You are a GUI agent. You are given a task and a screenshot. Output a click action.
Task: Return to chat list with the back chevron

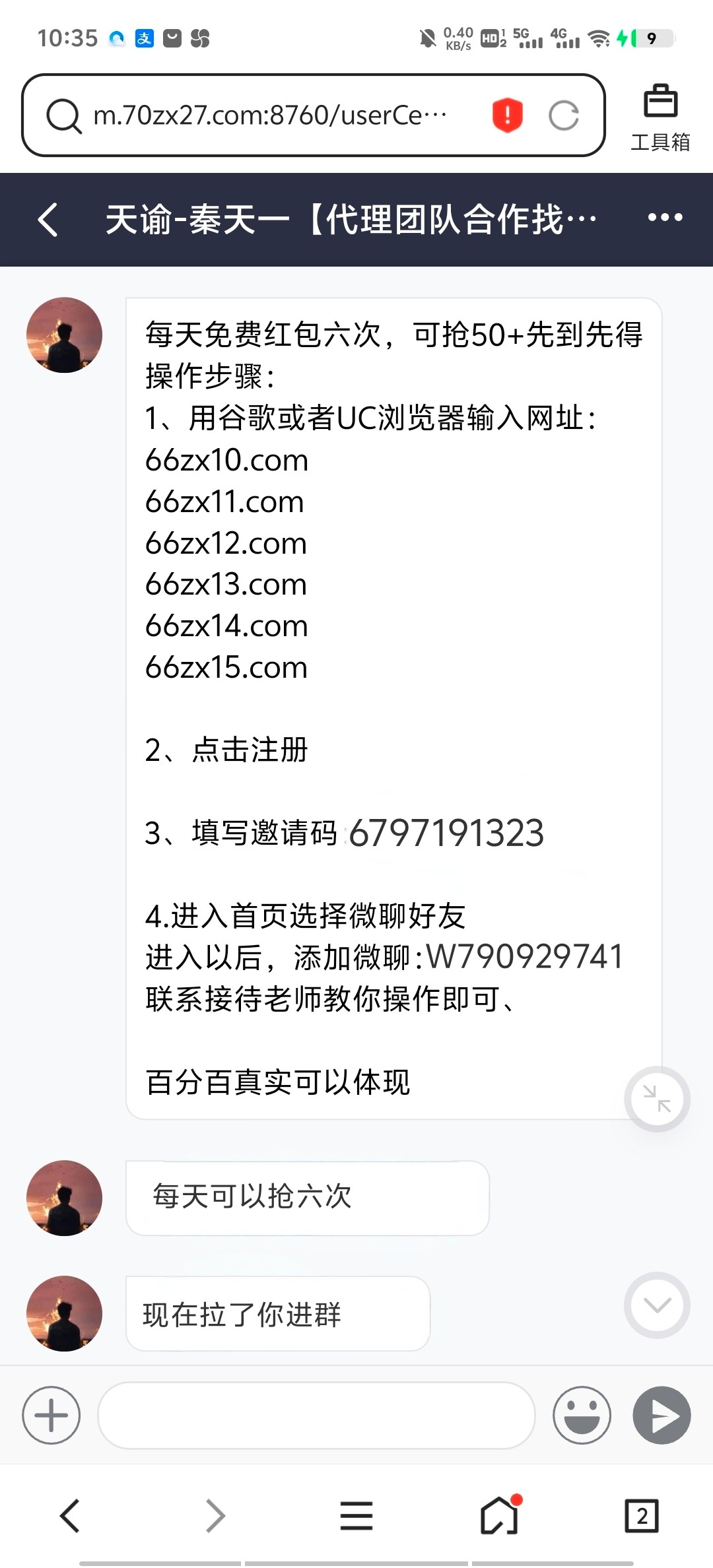46,218
